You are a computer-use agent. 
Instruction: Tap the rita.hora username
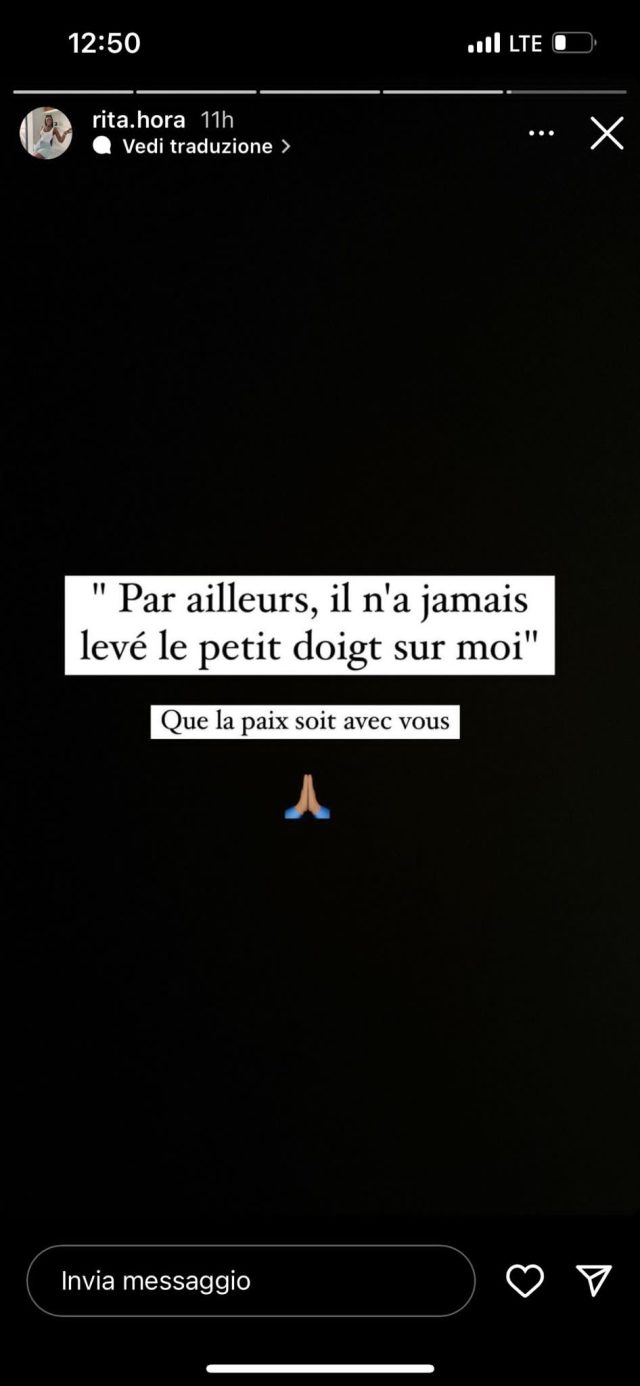pos(138,120)
